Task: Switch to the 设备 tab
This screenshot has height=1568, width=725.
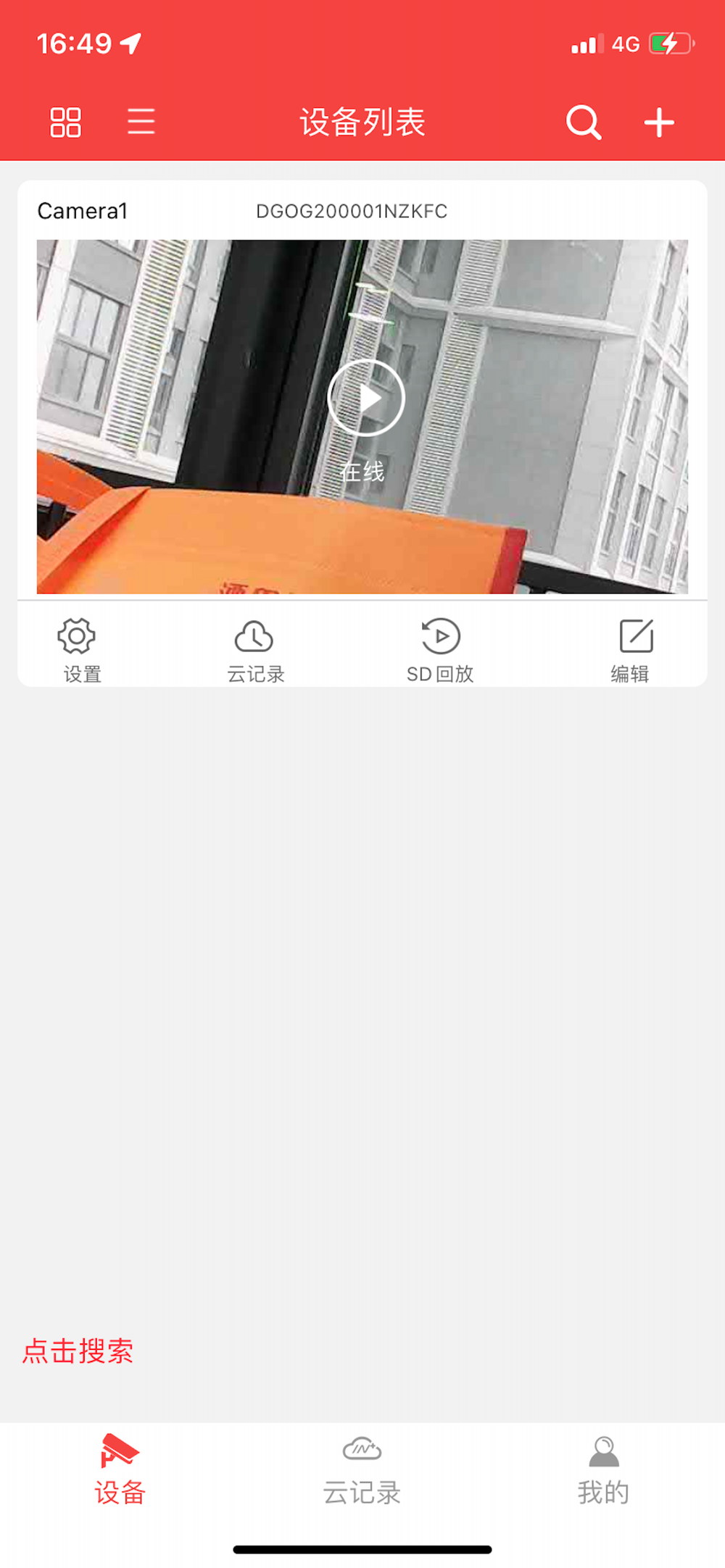Action: point(120,1469)
